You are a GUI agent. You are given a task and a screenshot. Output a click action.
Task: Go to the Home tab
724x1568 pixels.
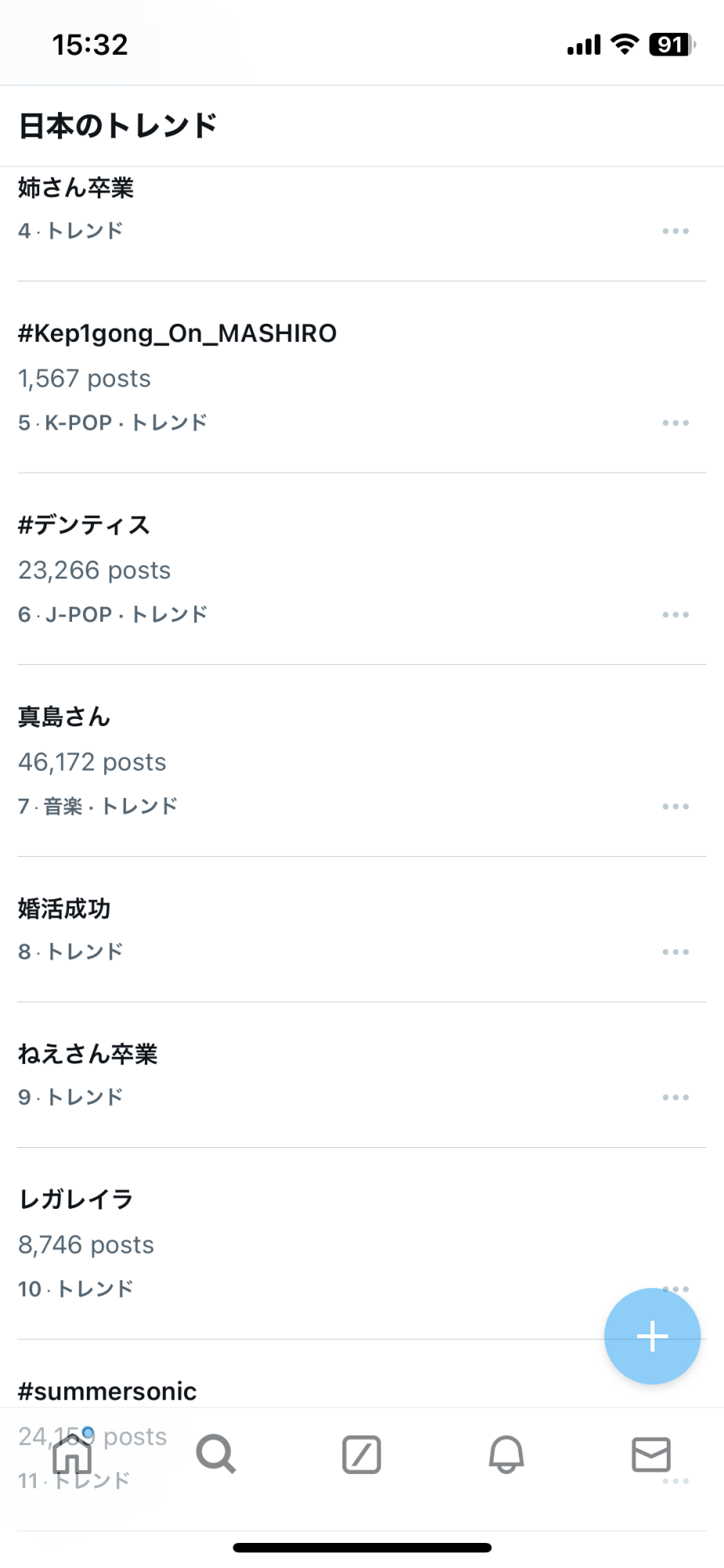tap(72, 1456)
